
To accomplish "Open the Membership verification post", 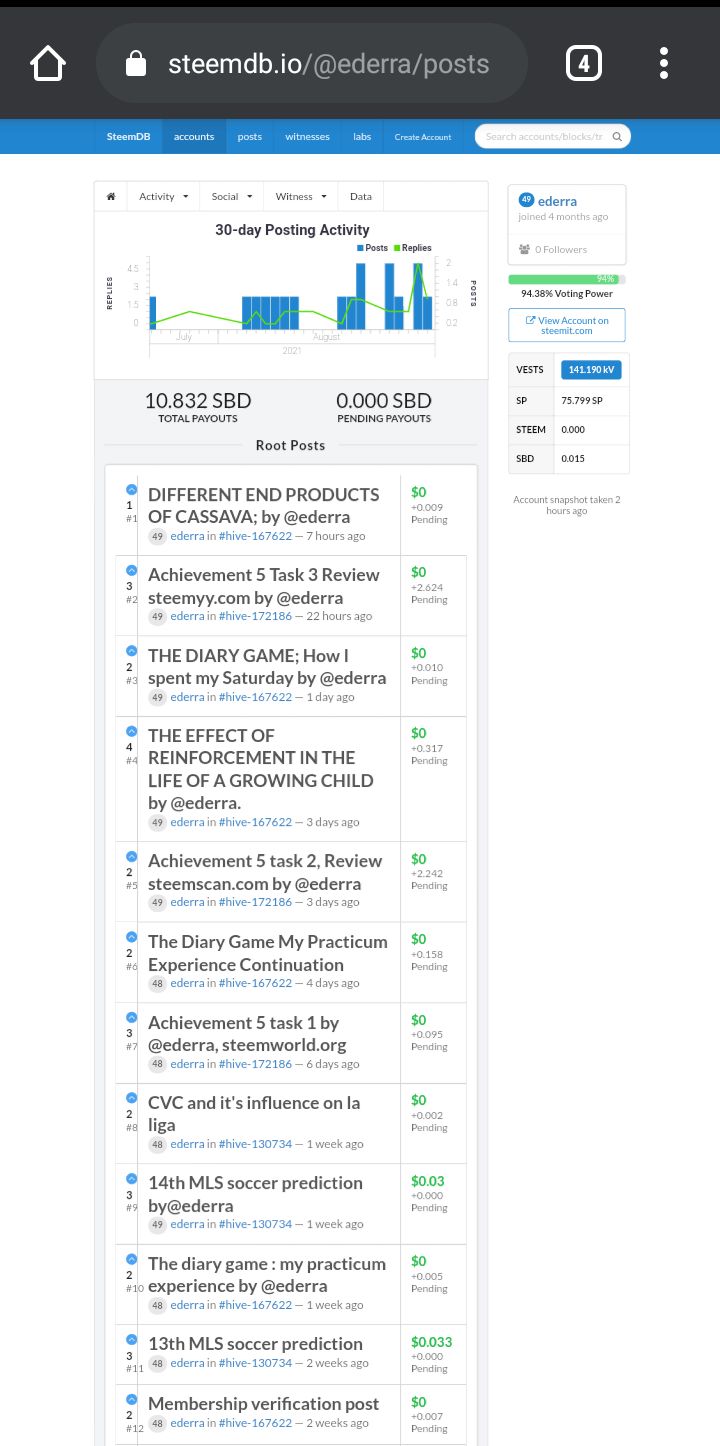I will point(263,1403).
